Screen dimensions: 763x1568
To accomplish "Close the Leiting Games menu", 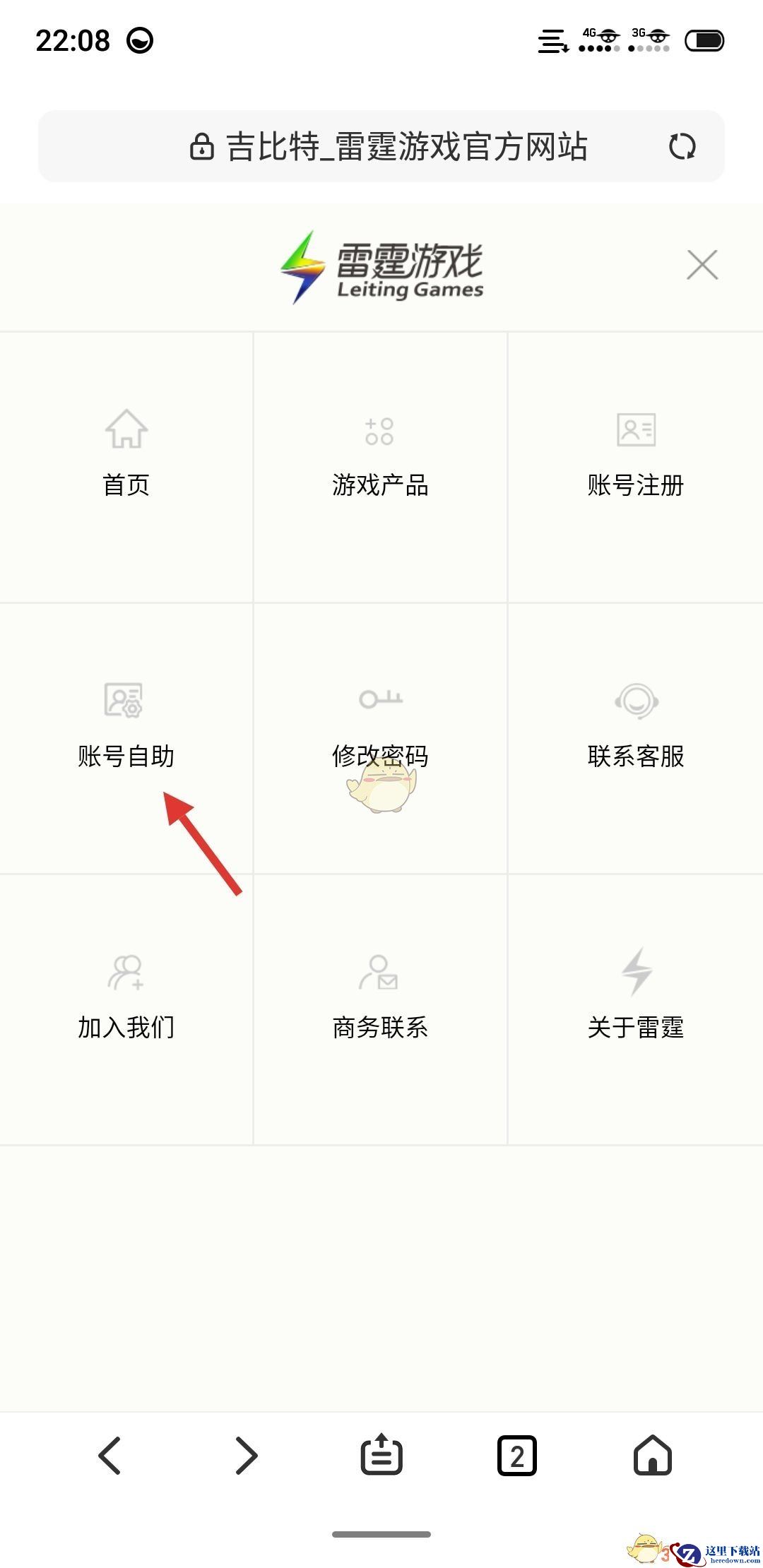I will (x=702, y=265).
